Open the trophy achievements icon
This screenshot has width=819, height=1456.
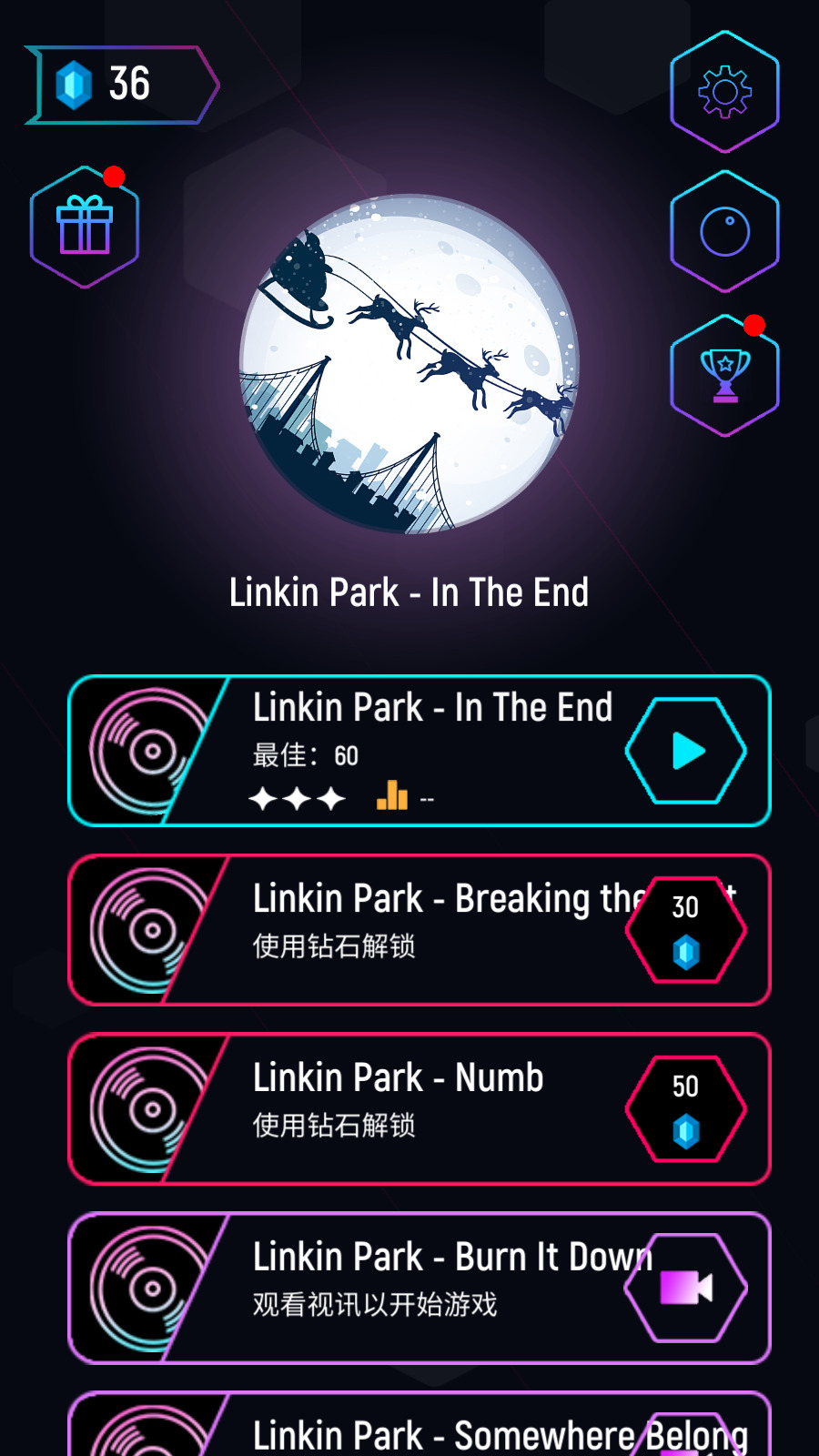(x=724, y=375)
